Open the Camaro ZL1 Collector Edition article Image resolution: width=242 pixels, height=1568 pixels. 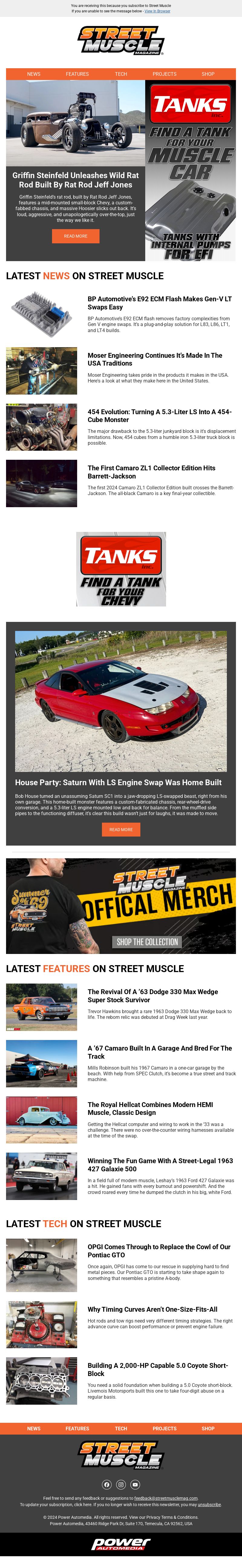click(x=151, y=472)
